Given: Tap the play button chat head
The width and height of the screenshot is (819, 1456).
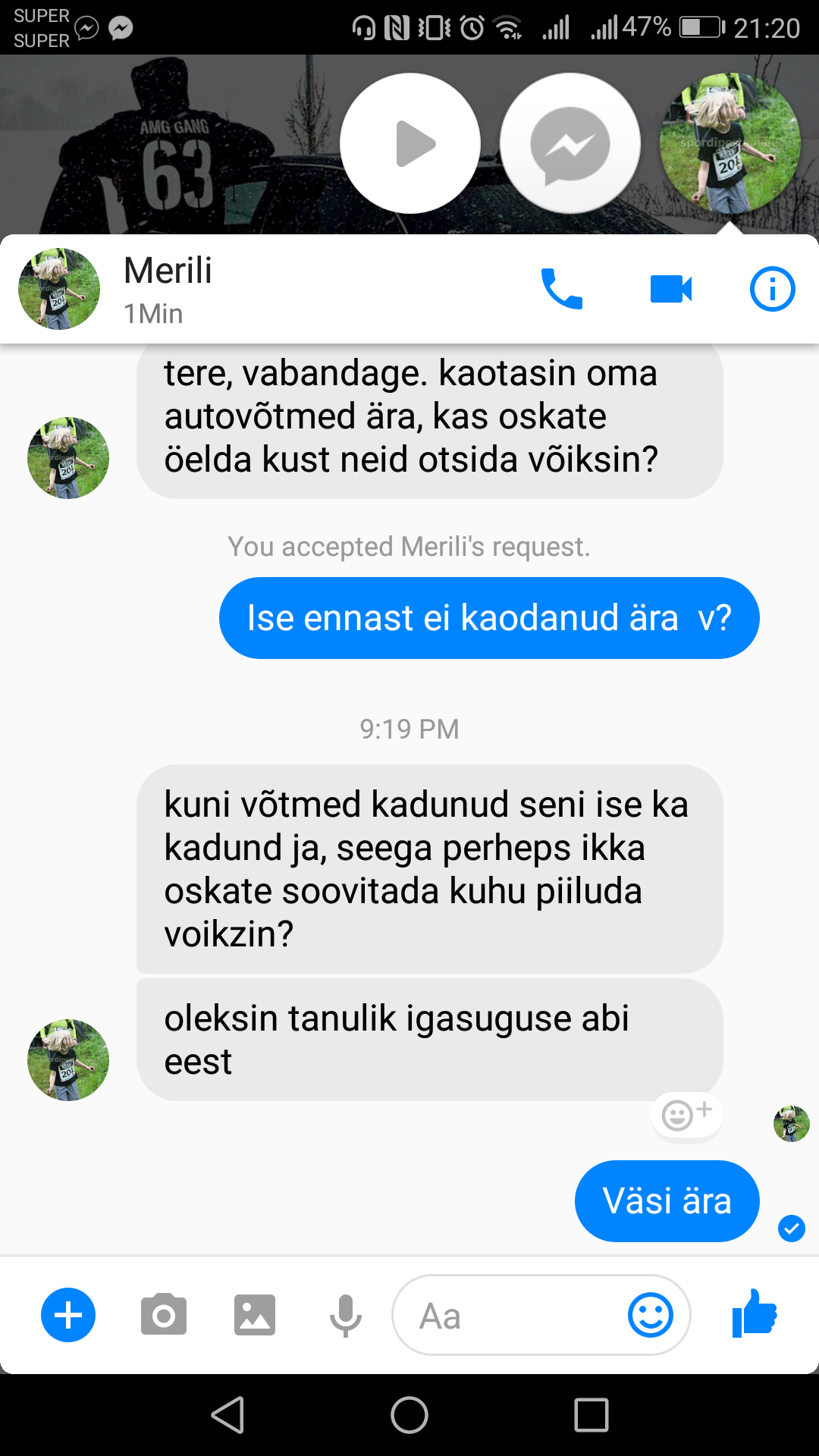Looking at the screenshot, I should pos(410,143).
